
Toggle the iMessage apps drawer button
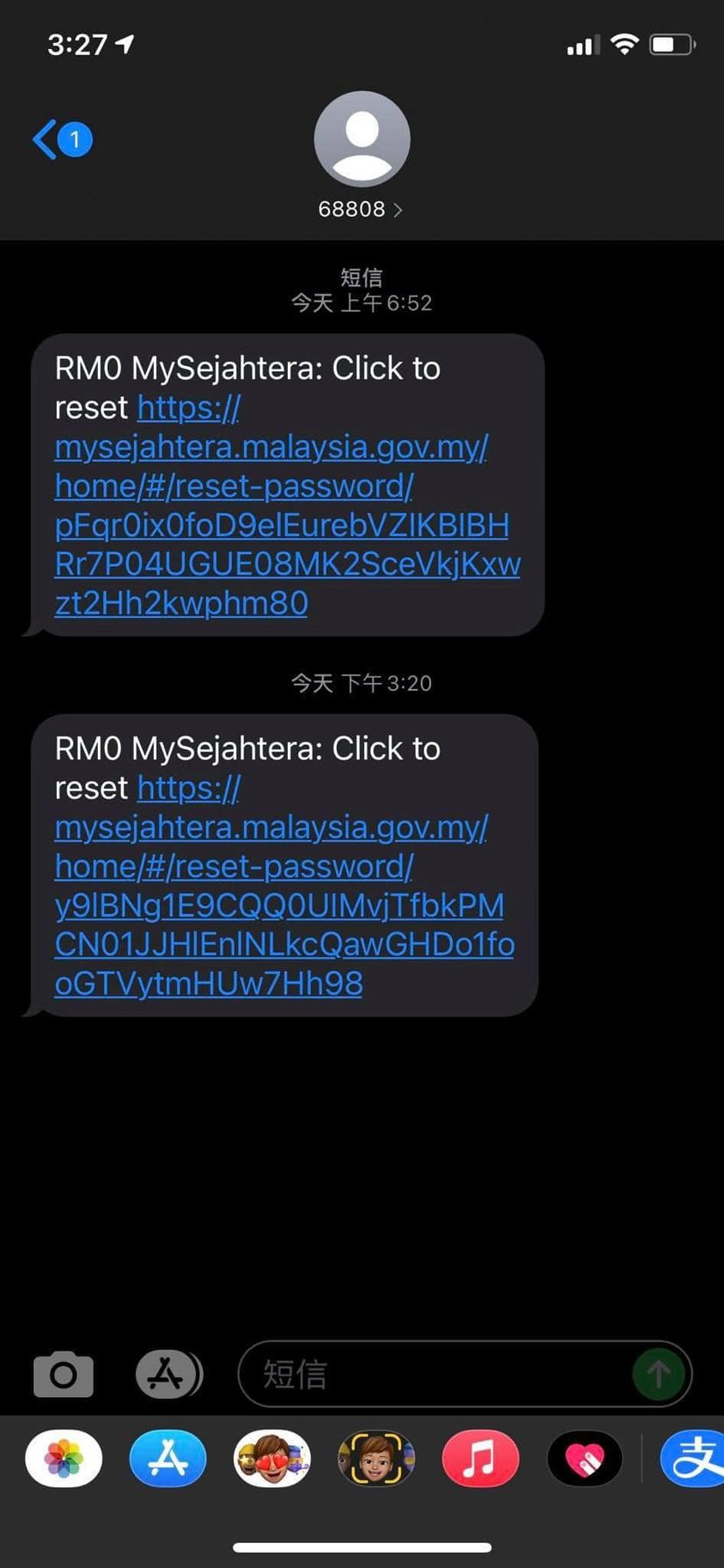point(168,1374)
